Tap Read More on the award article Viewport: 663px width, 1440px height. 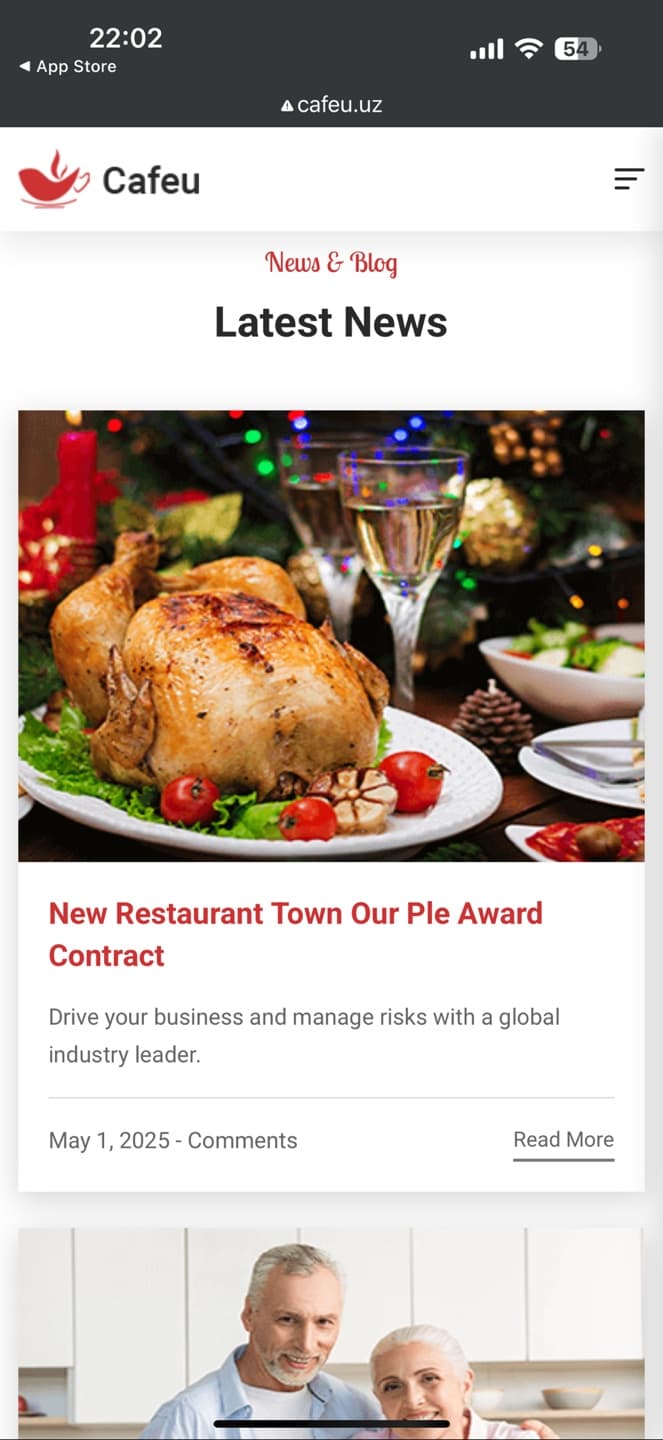click(563, 1140)
